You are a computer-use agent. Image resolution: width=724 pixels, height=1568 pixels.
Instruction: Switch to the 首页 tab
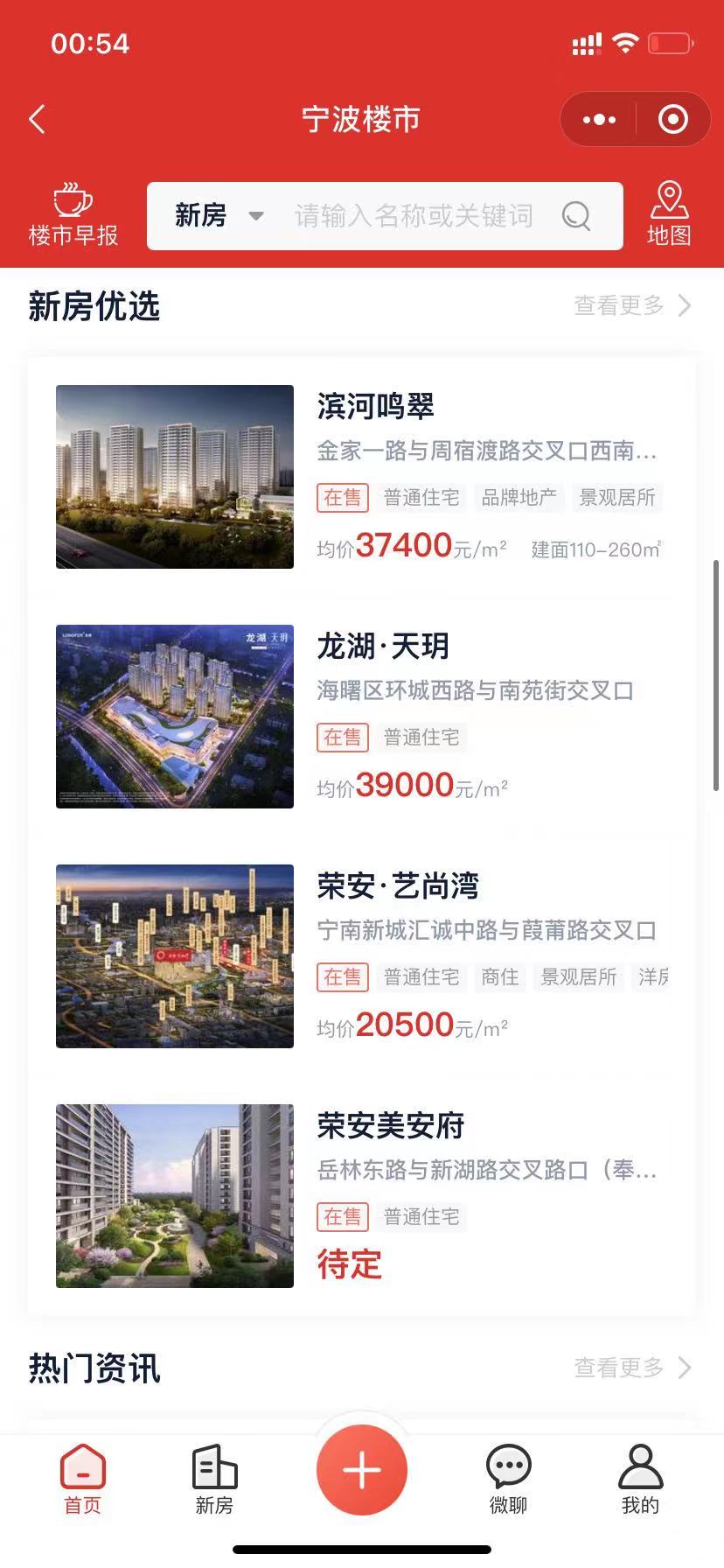(83, 1480)
